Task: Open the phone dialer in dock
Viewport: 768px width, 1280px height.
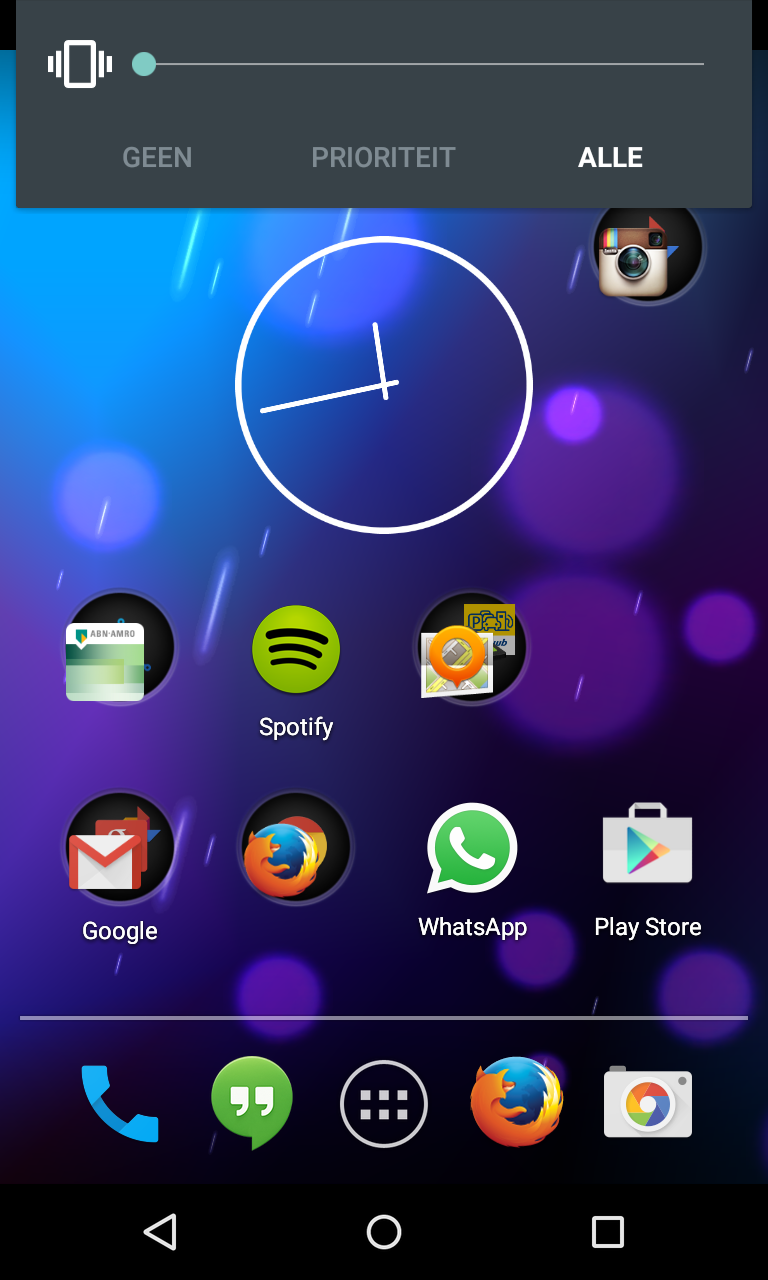Action: tap(120, 1104)
